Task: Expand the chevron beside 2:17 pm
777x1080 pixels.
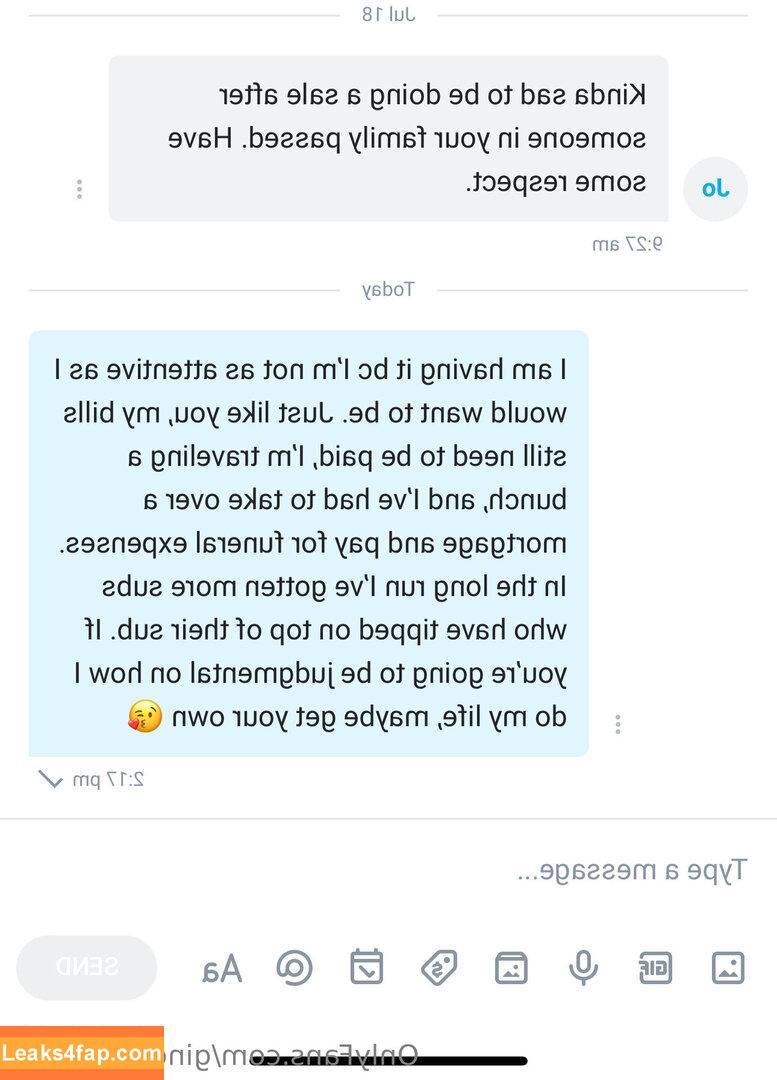Action: coord(50,779)
